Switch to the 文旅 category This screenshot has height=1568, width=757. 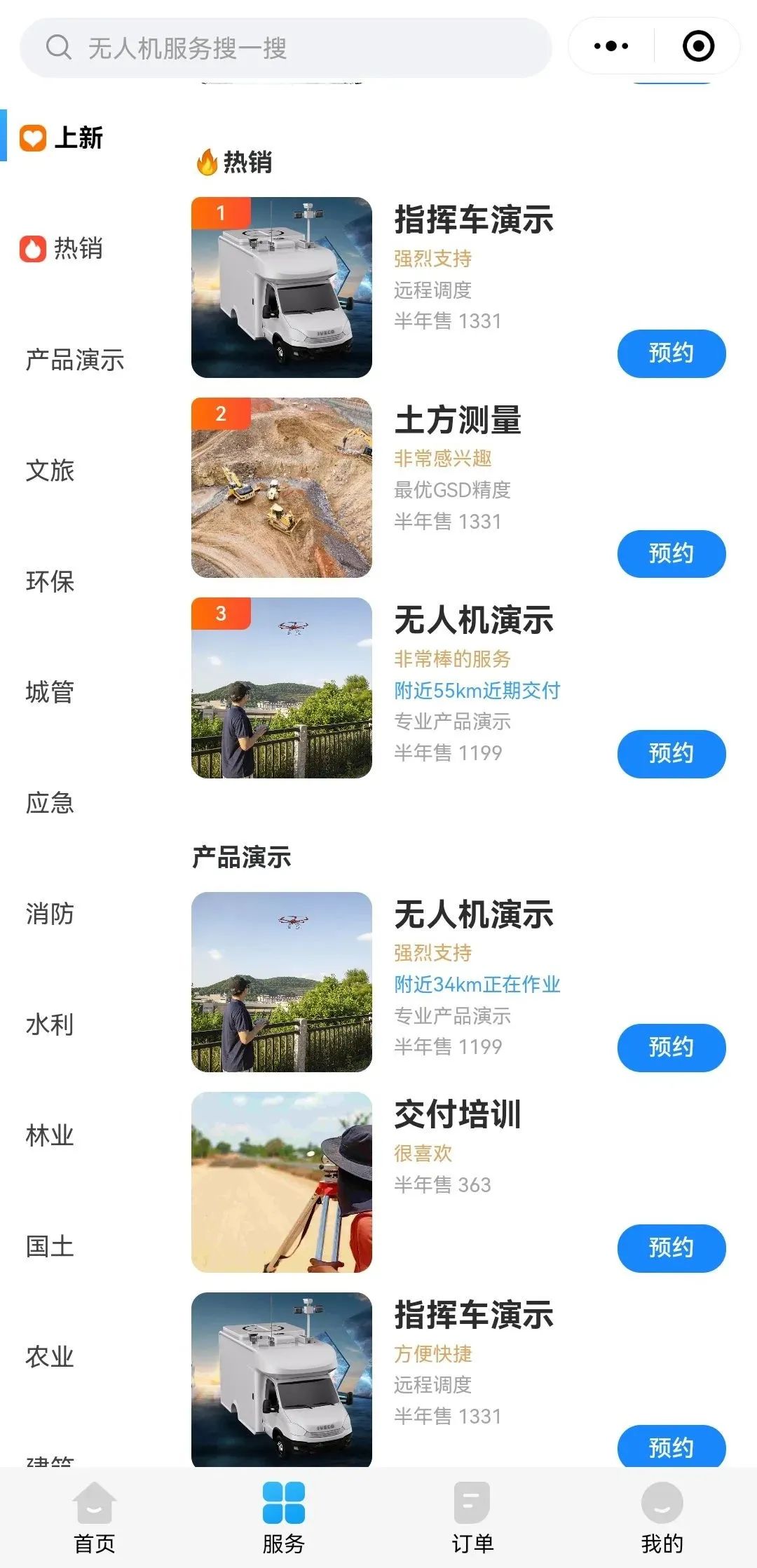pyautogui.click(x=50, y=471)
